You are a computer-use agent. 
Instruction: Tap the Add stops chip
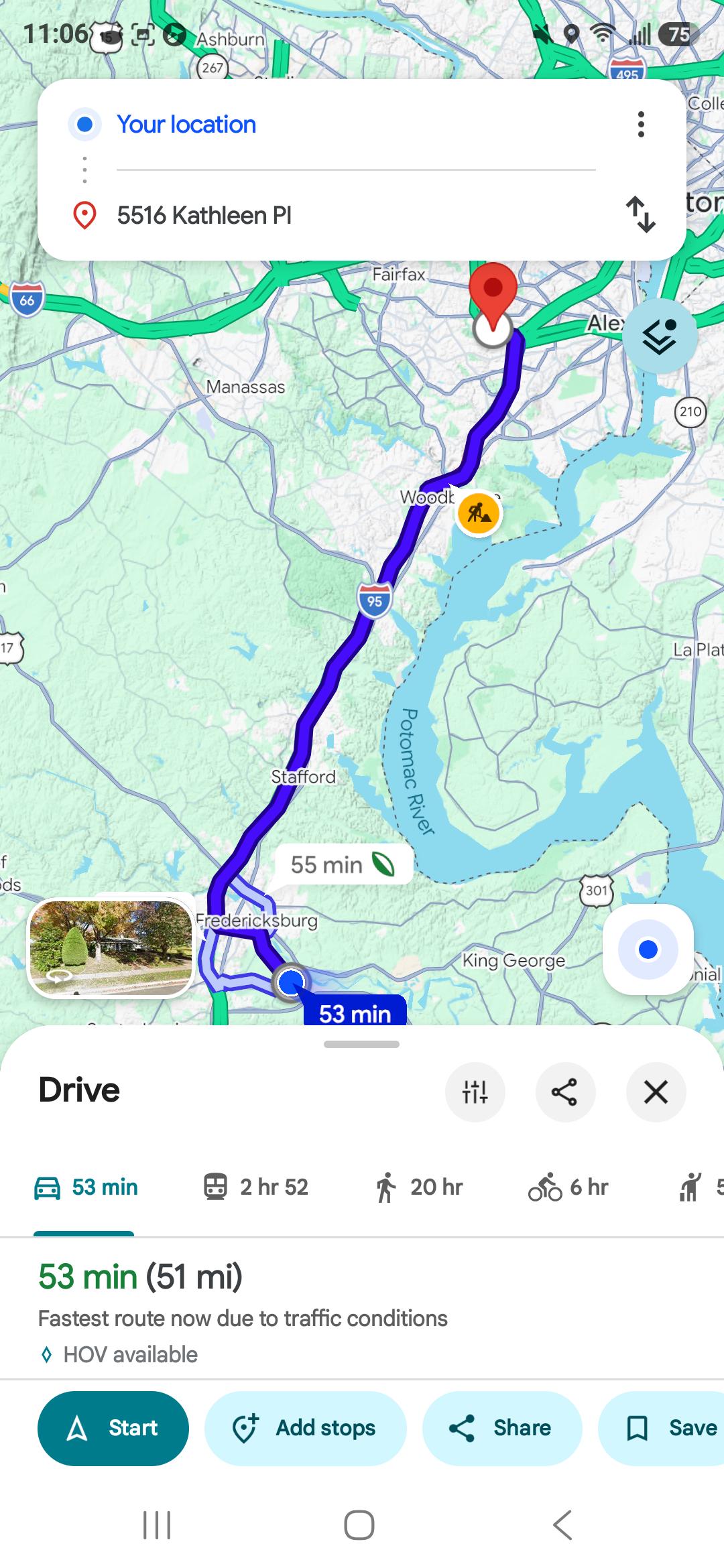[306, 1428]
